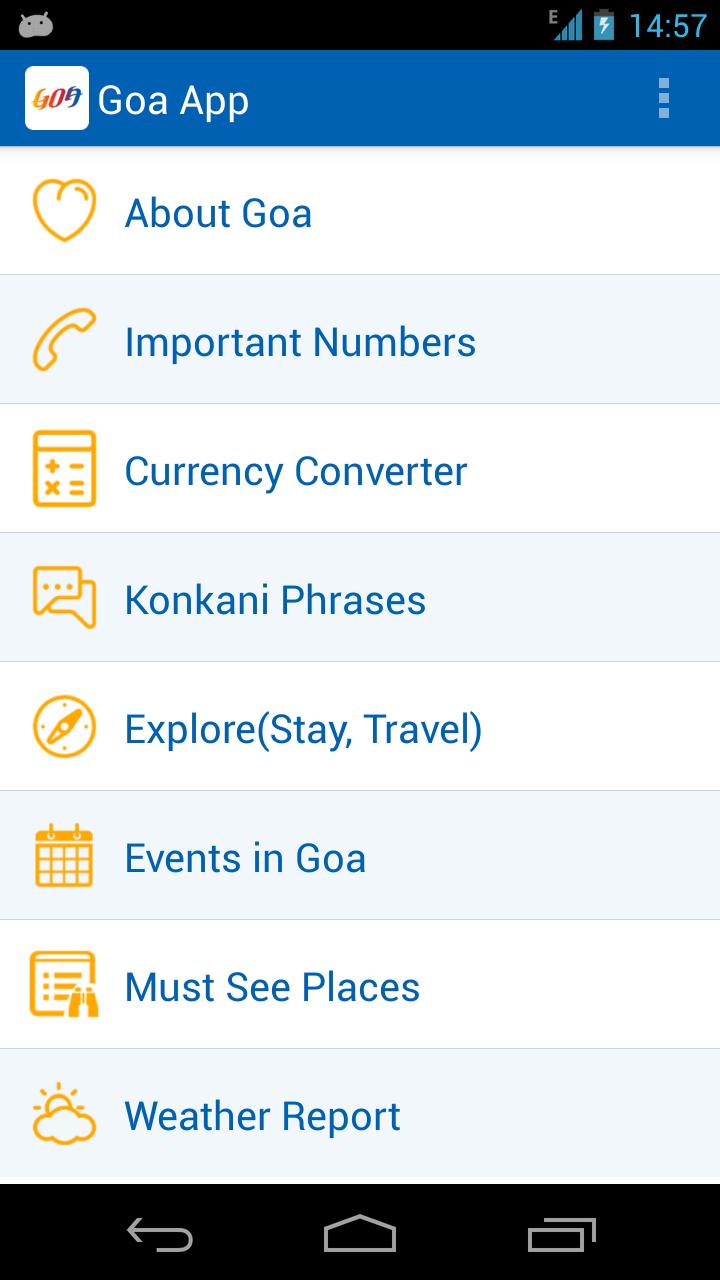Screen dimensions: 720x1280
Task: Click the chat bubble icon for Konkani Phrases
Action: tap(64, 596)
